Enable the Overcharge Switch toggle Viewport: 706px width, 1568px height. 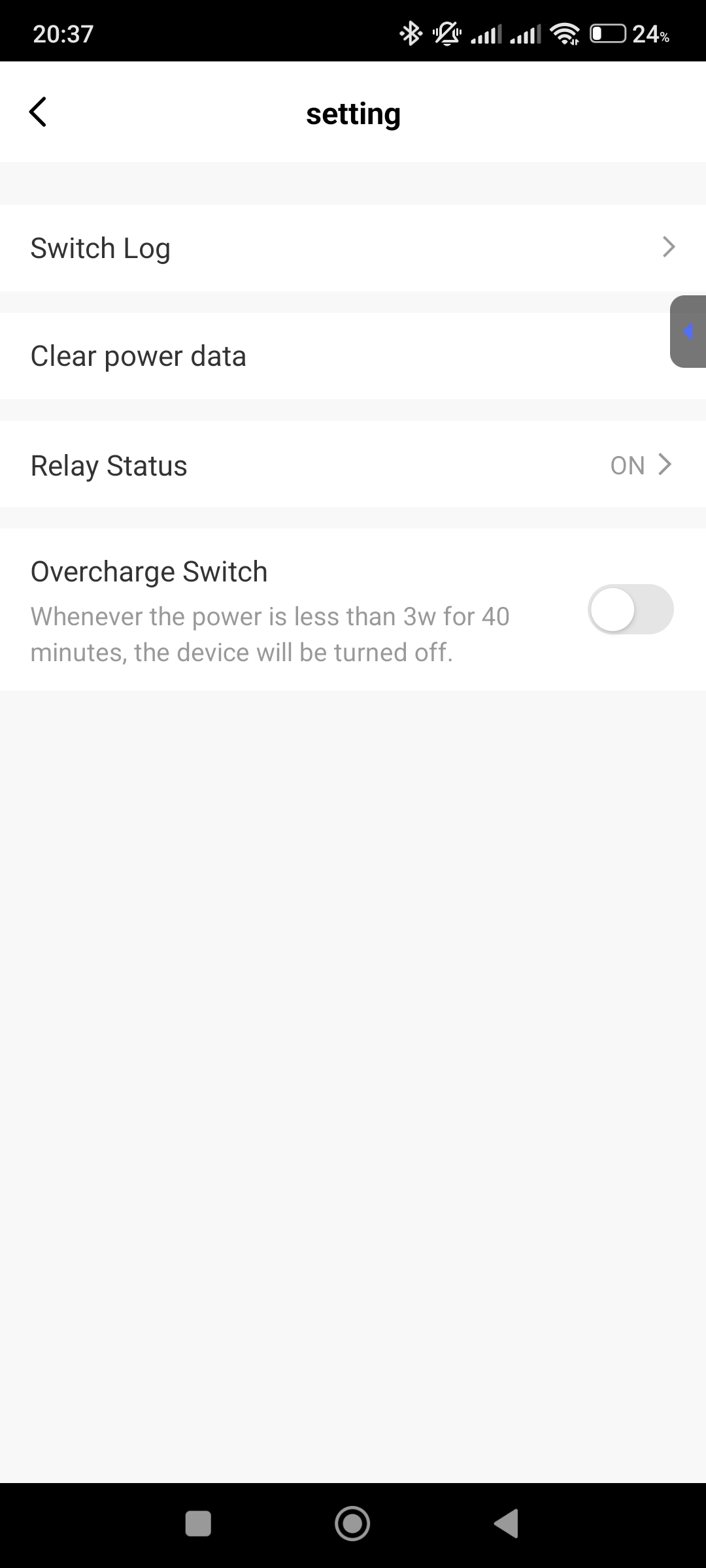[x=630, y=610]
